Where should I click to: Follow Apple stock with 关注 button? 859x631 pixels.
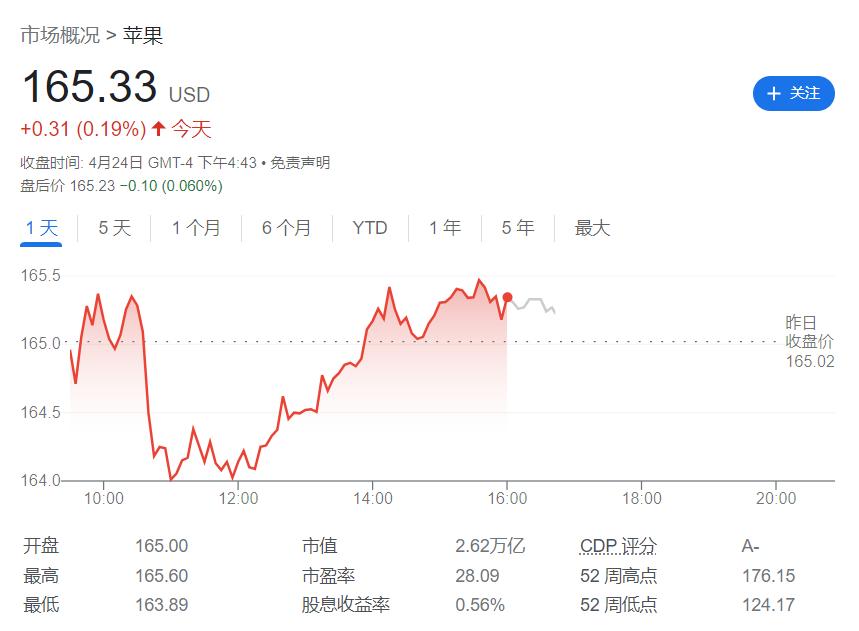tap(793, 93)
